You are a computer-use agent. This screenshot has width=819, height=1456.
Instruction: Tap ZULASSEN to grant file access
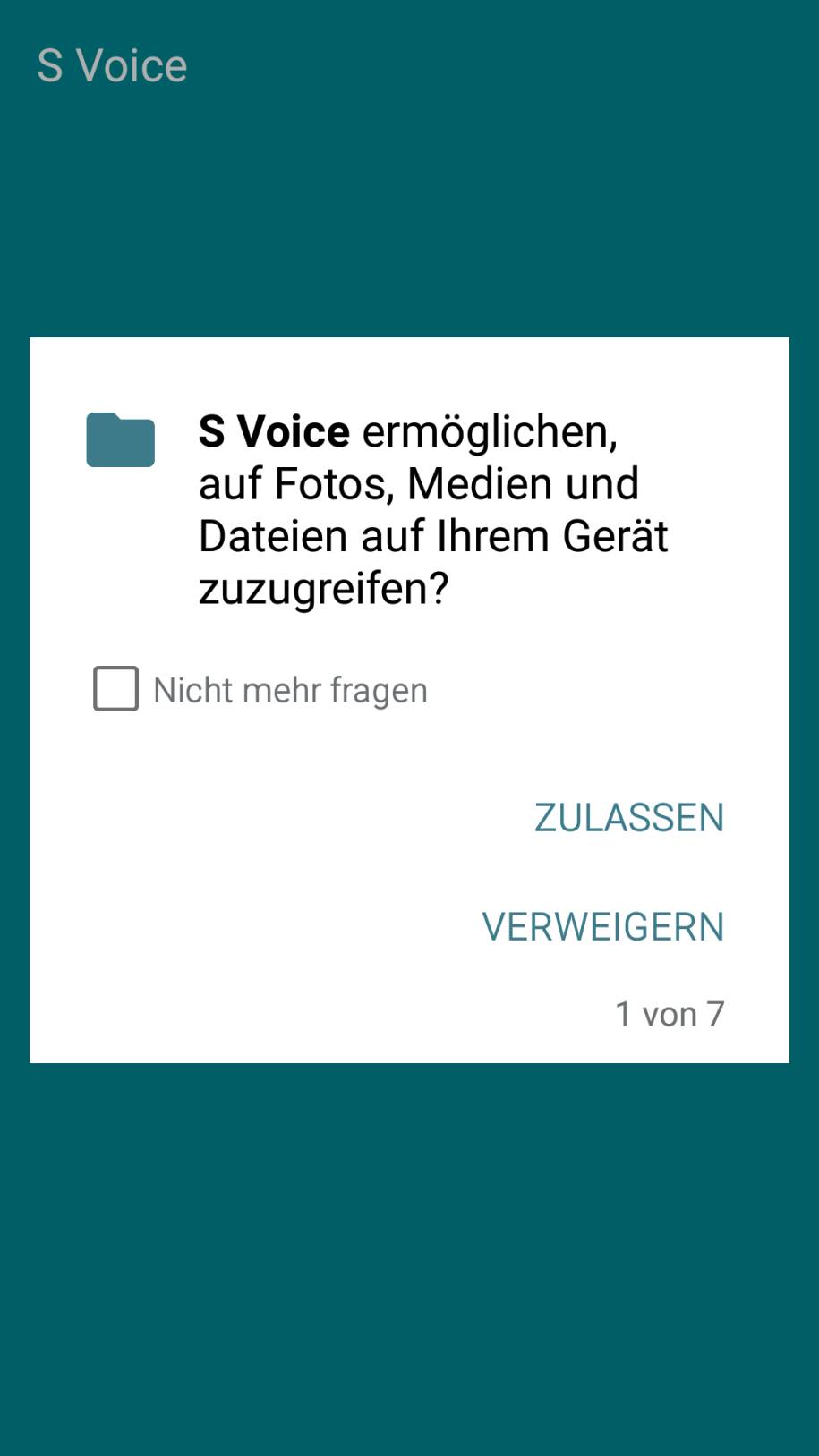pyautogui.click(x=628, y=817)
